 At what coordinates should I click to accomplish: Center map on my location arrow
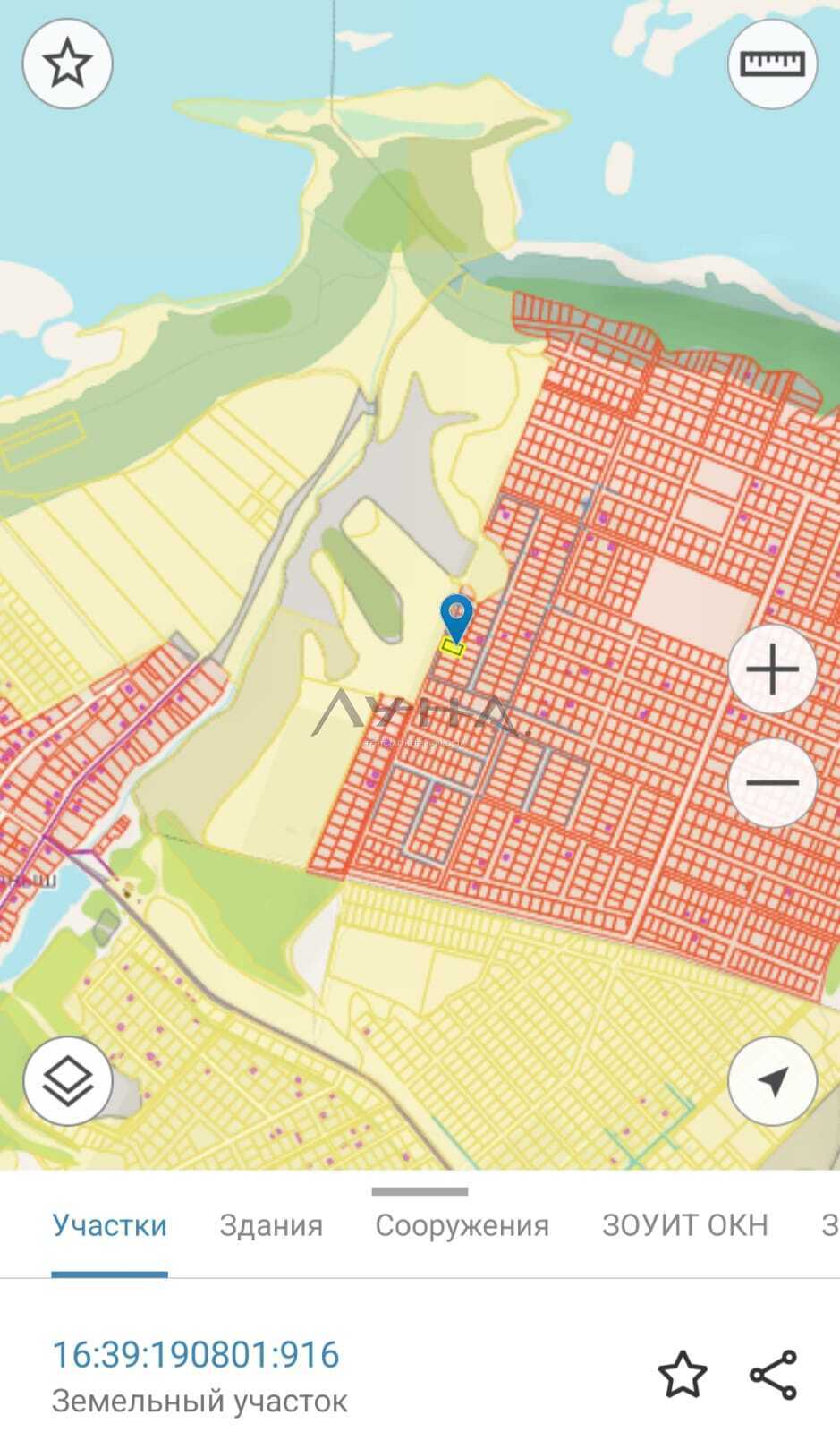[772, 1081]
